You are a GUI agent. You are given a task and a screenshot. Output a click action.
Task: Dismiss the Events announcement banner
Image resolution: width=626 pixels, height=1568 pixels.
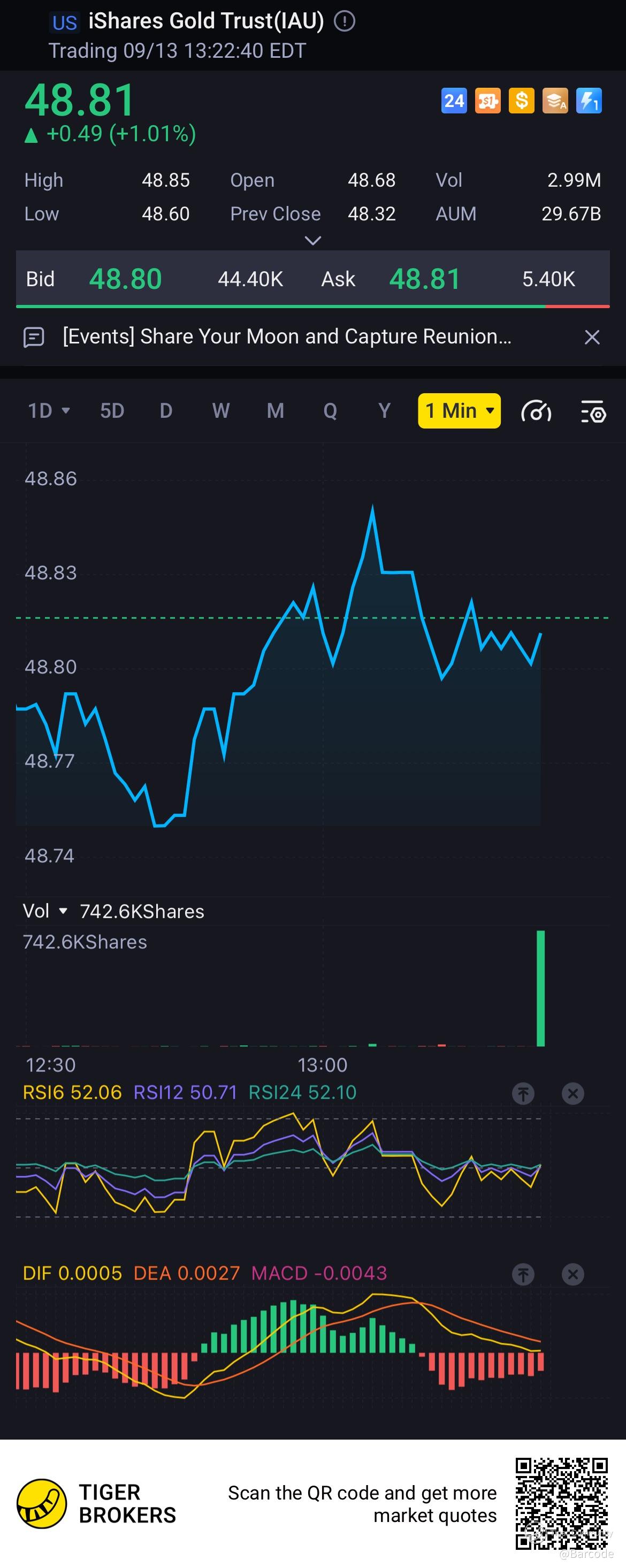(592, 337)
